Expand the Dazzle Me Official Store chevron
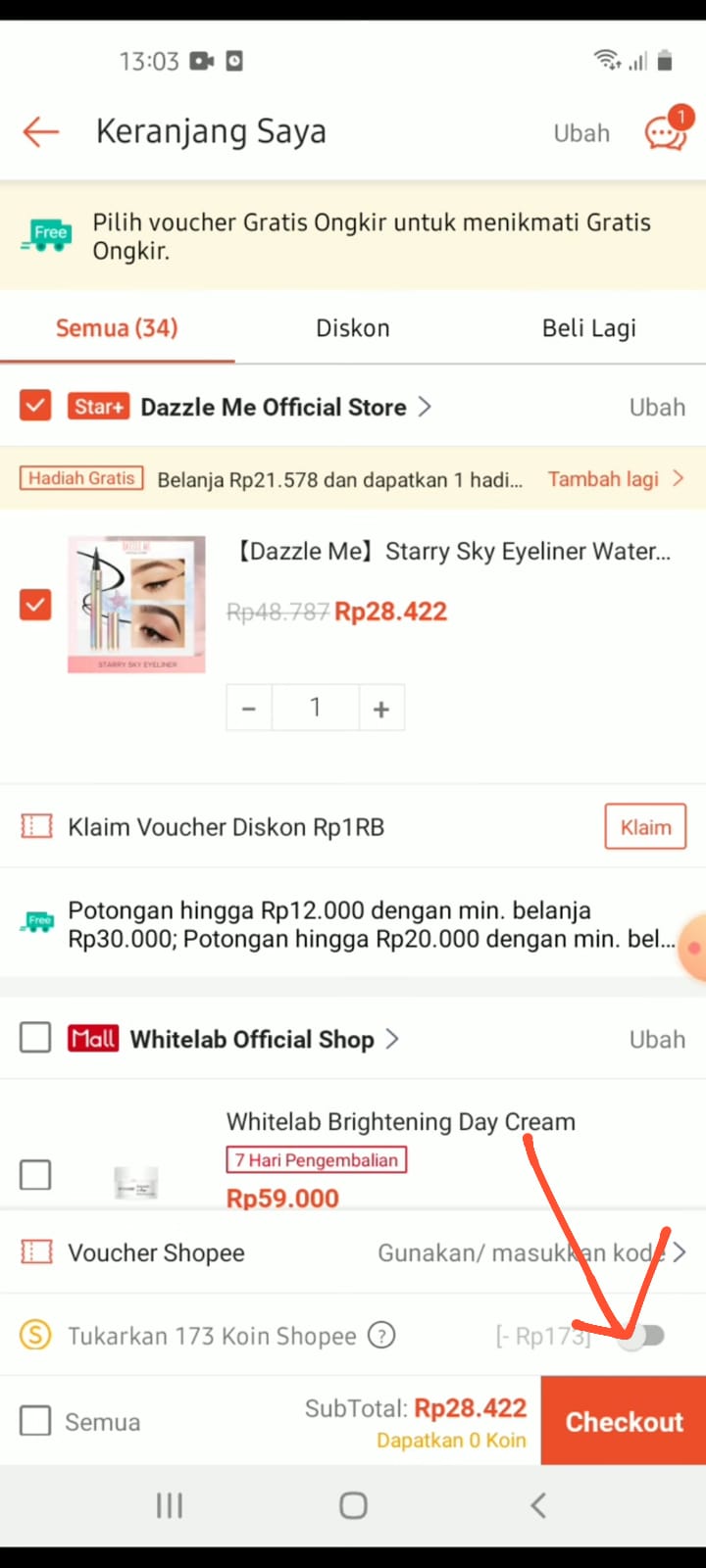 click(424, 406)
